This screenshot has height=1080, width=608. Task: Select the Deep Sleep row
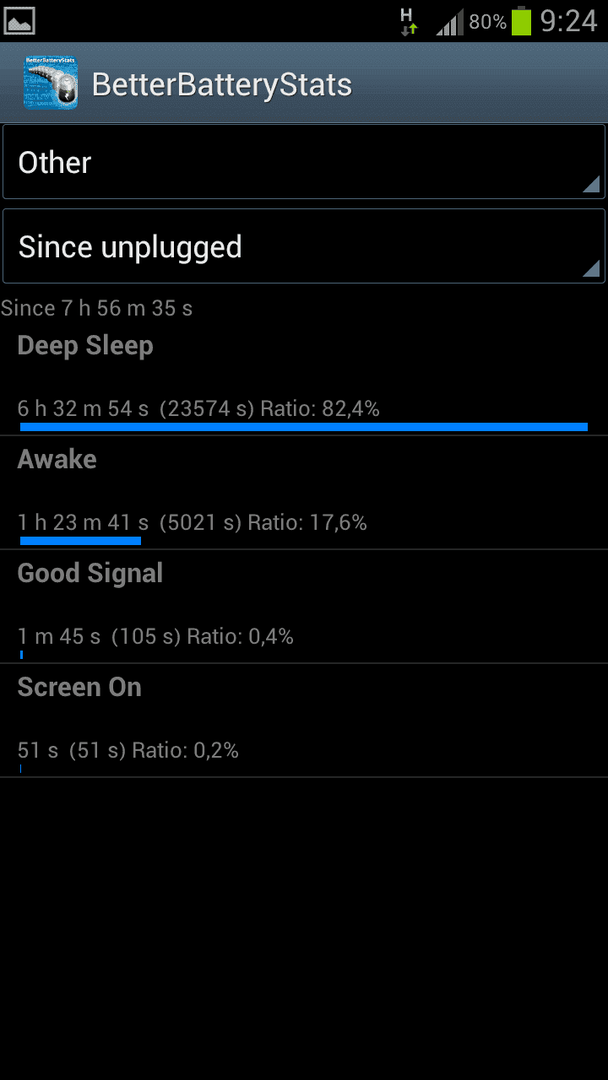(304, 380)
